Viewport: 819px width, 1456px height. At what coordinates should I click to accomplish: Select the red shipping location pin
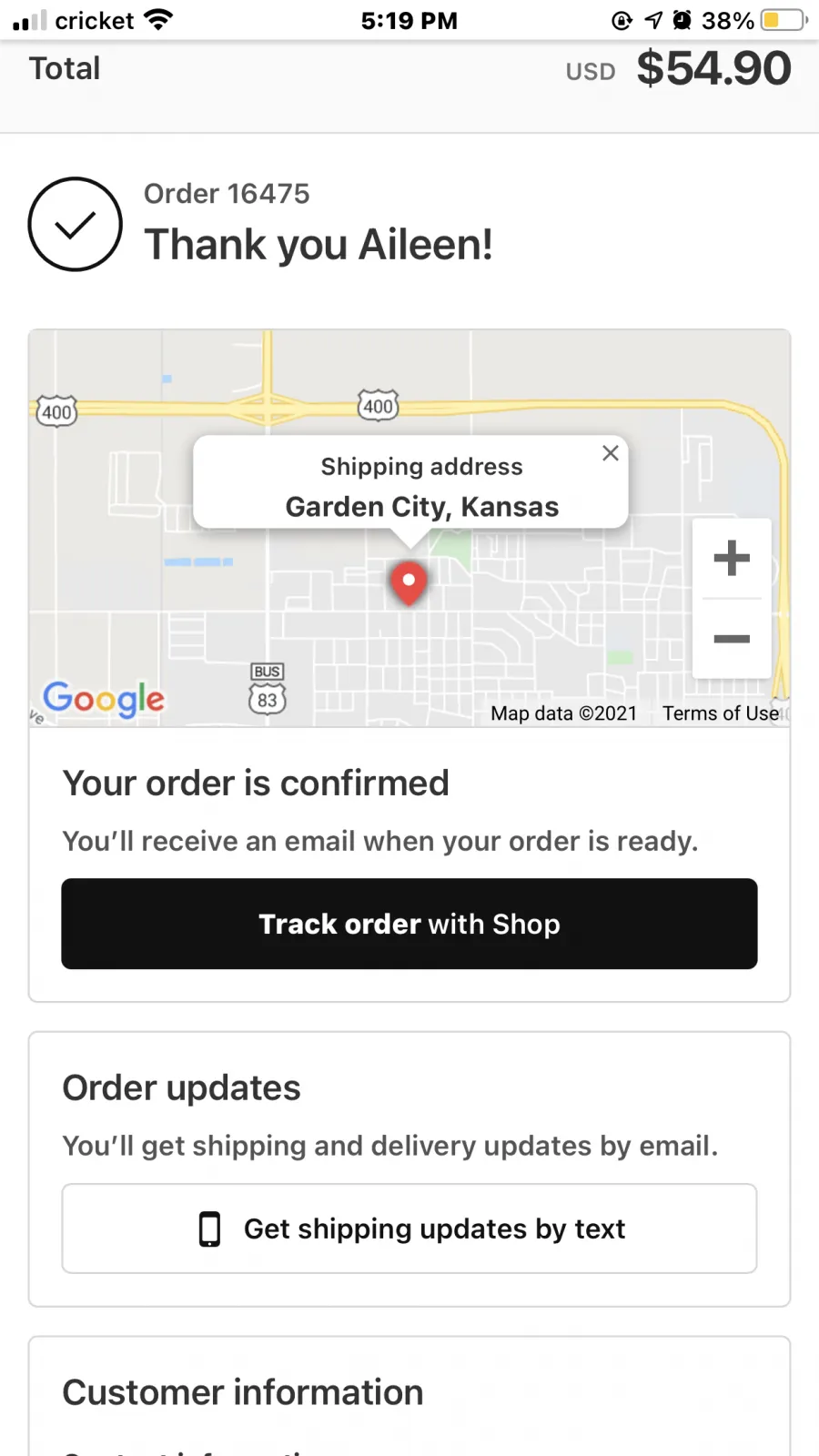[409, 583]
